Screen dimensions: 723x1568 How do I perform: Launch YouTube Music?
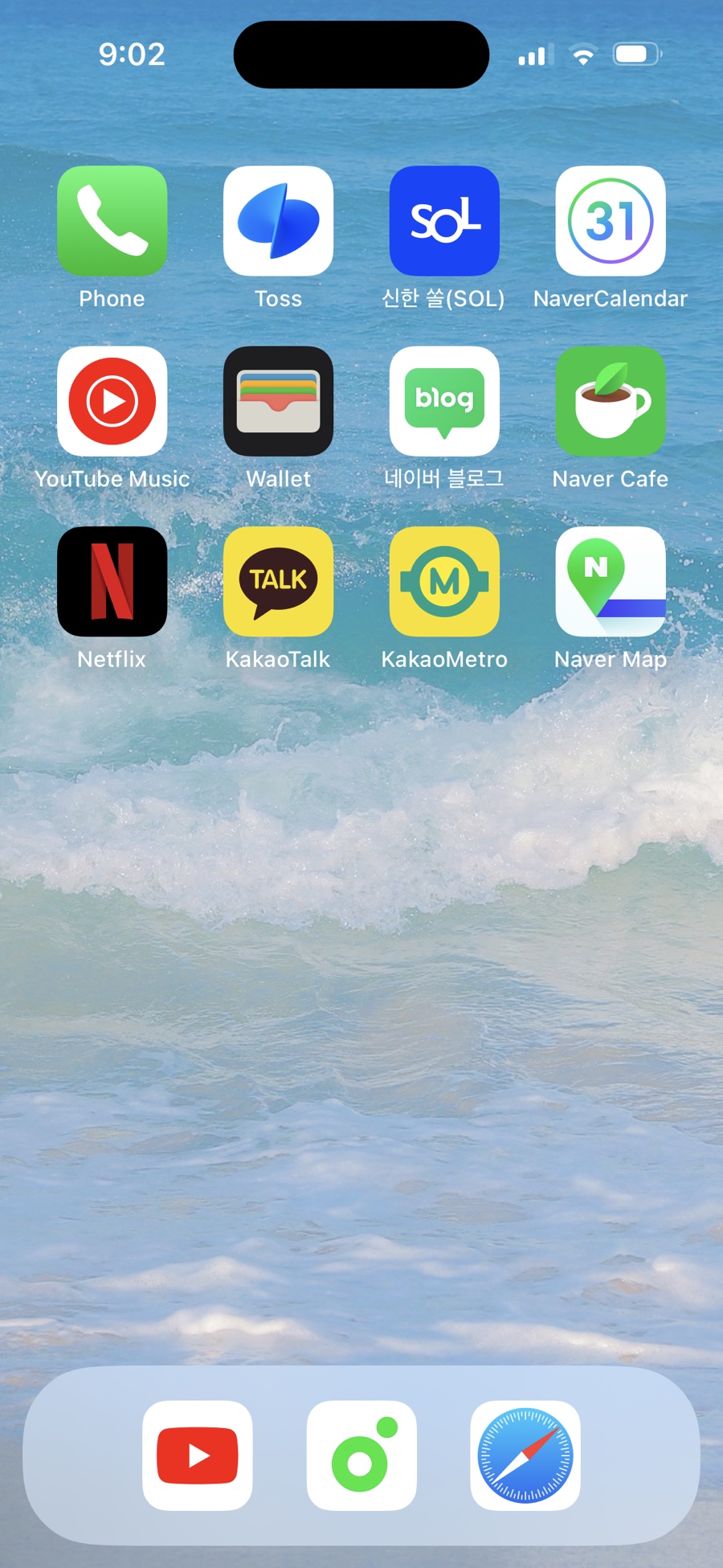[112, 401]
